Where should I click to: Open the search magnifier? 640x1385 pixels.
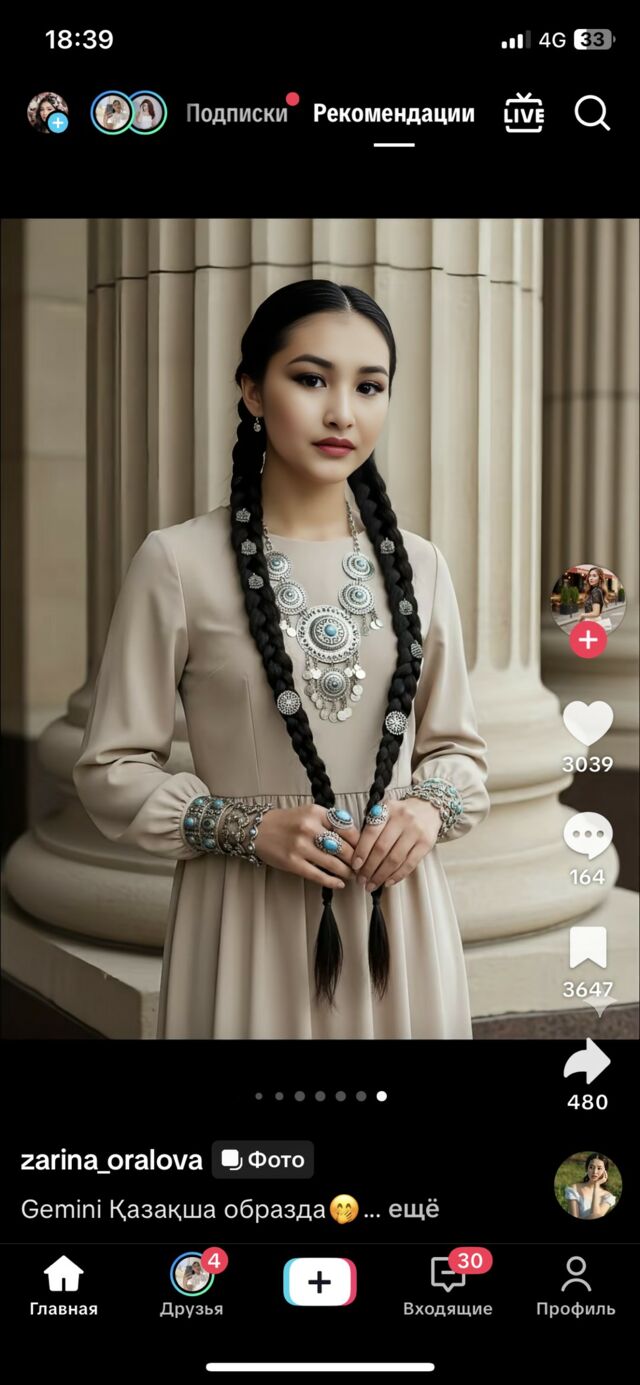coord(592,113)
